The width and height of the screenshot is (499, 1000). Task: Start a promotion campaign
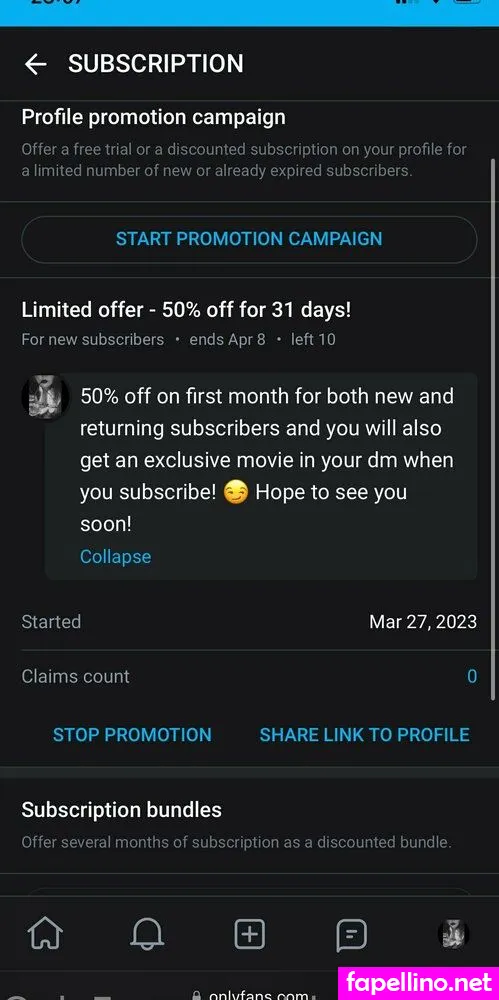[x=249, y=239]
